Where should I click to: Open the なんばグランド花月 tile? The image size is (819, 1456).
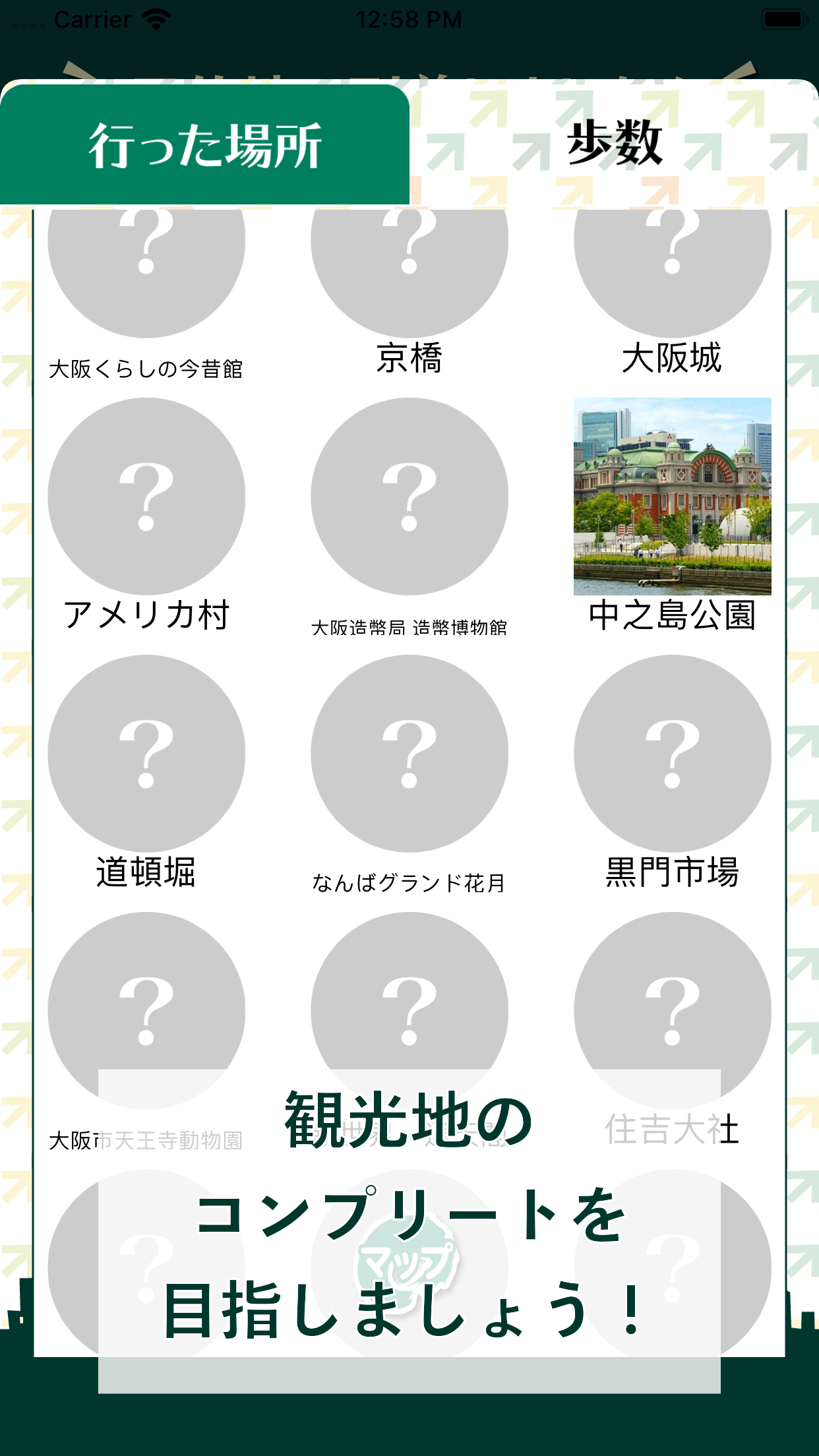click(x=409, y=753)
